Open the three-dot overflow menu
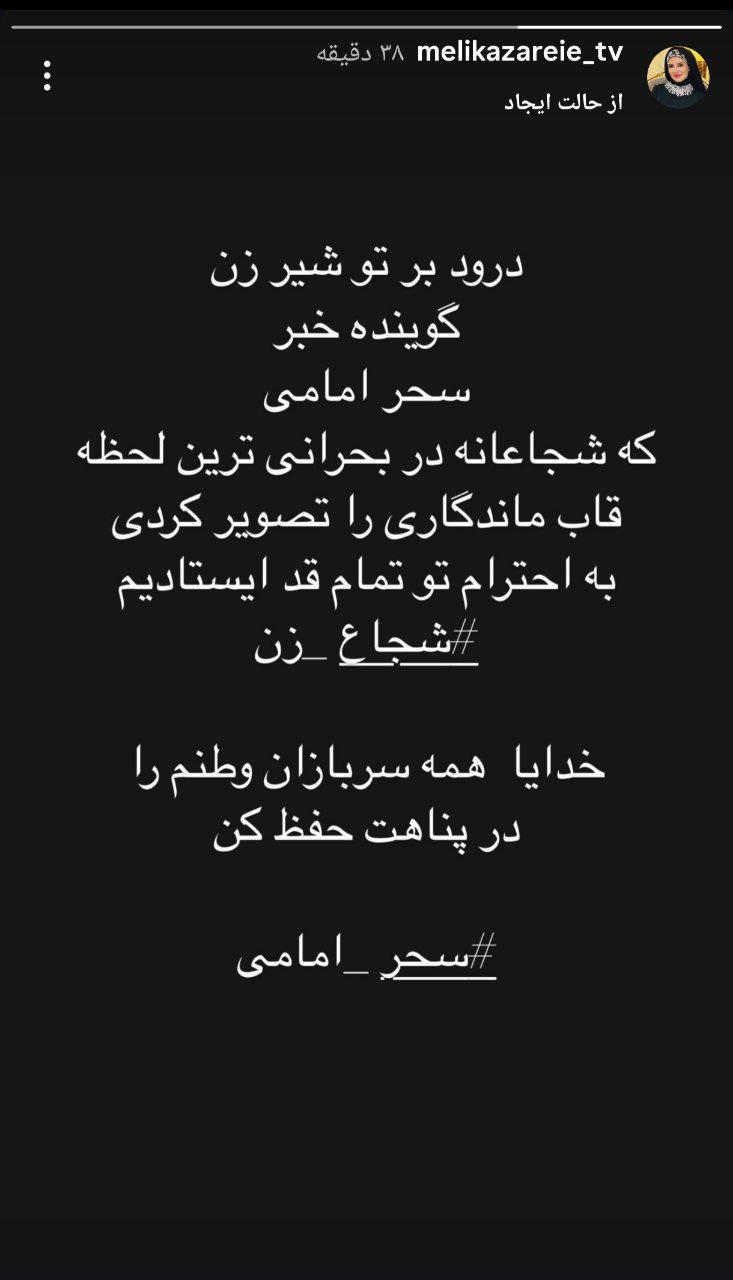This screenshot has width=733, height=1280. 47,76
